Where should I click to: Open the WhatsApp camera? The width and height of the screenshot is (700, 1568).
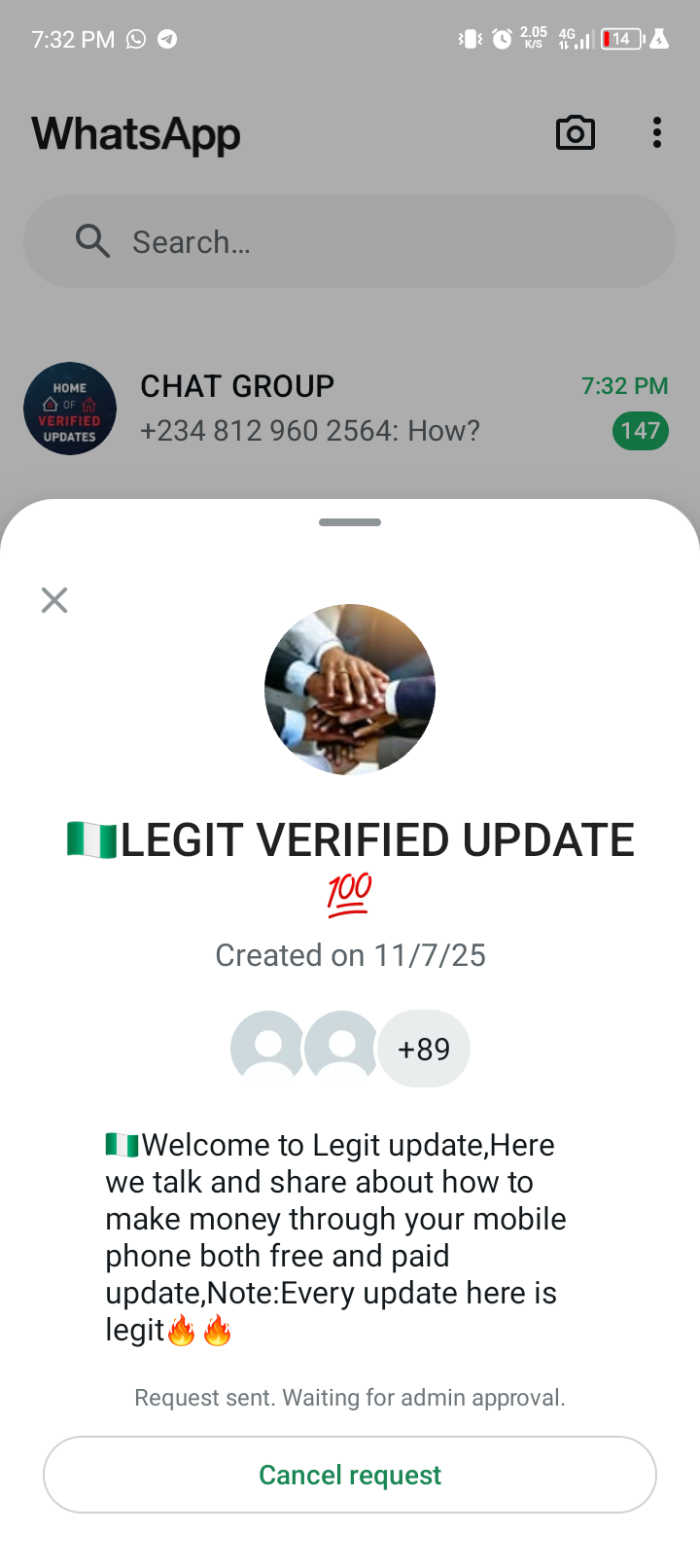tap(575, 133)
